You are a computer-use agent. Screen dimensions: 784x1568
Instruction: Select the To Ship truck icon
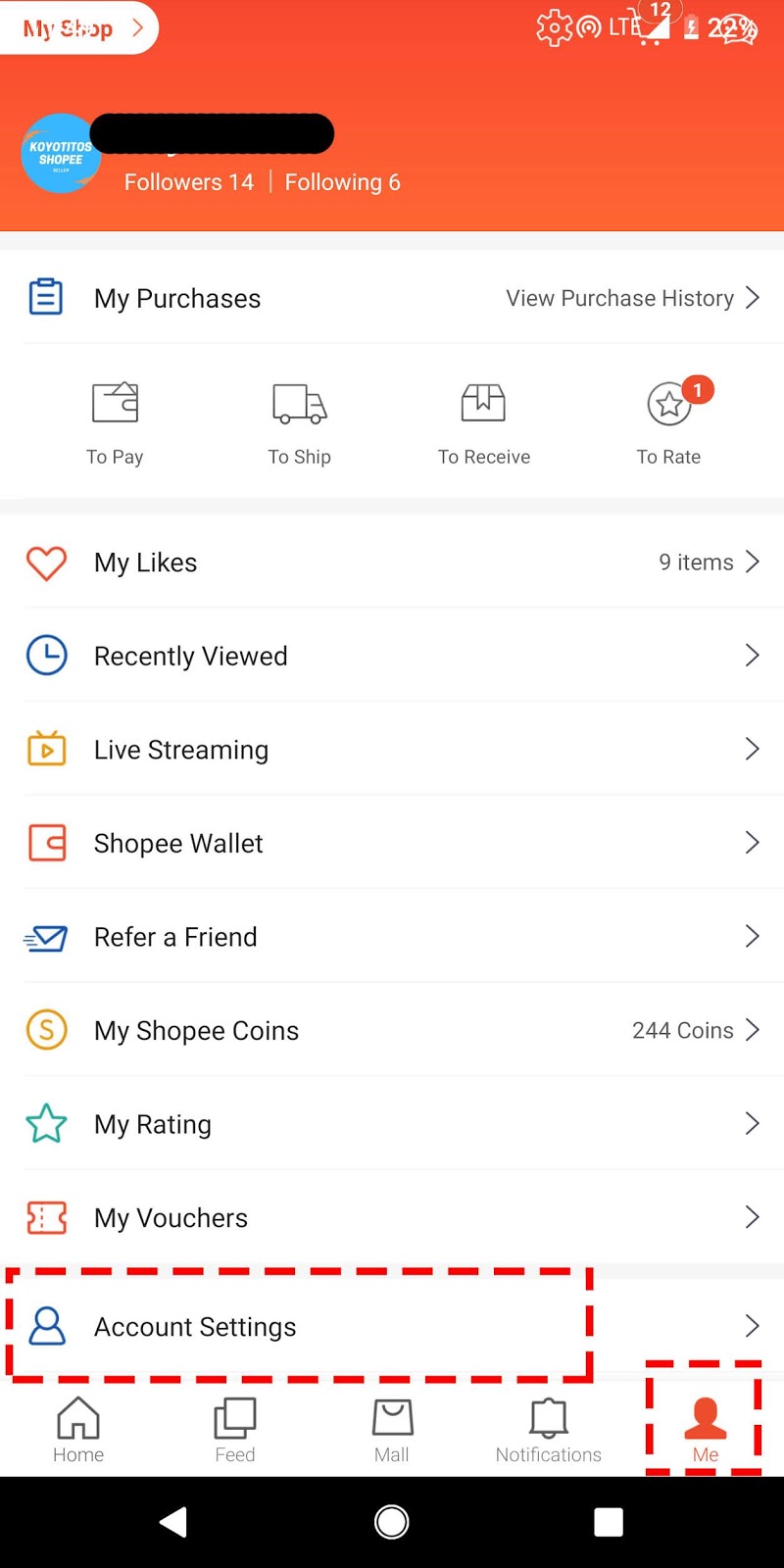299,402
